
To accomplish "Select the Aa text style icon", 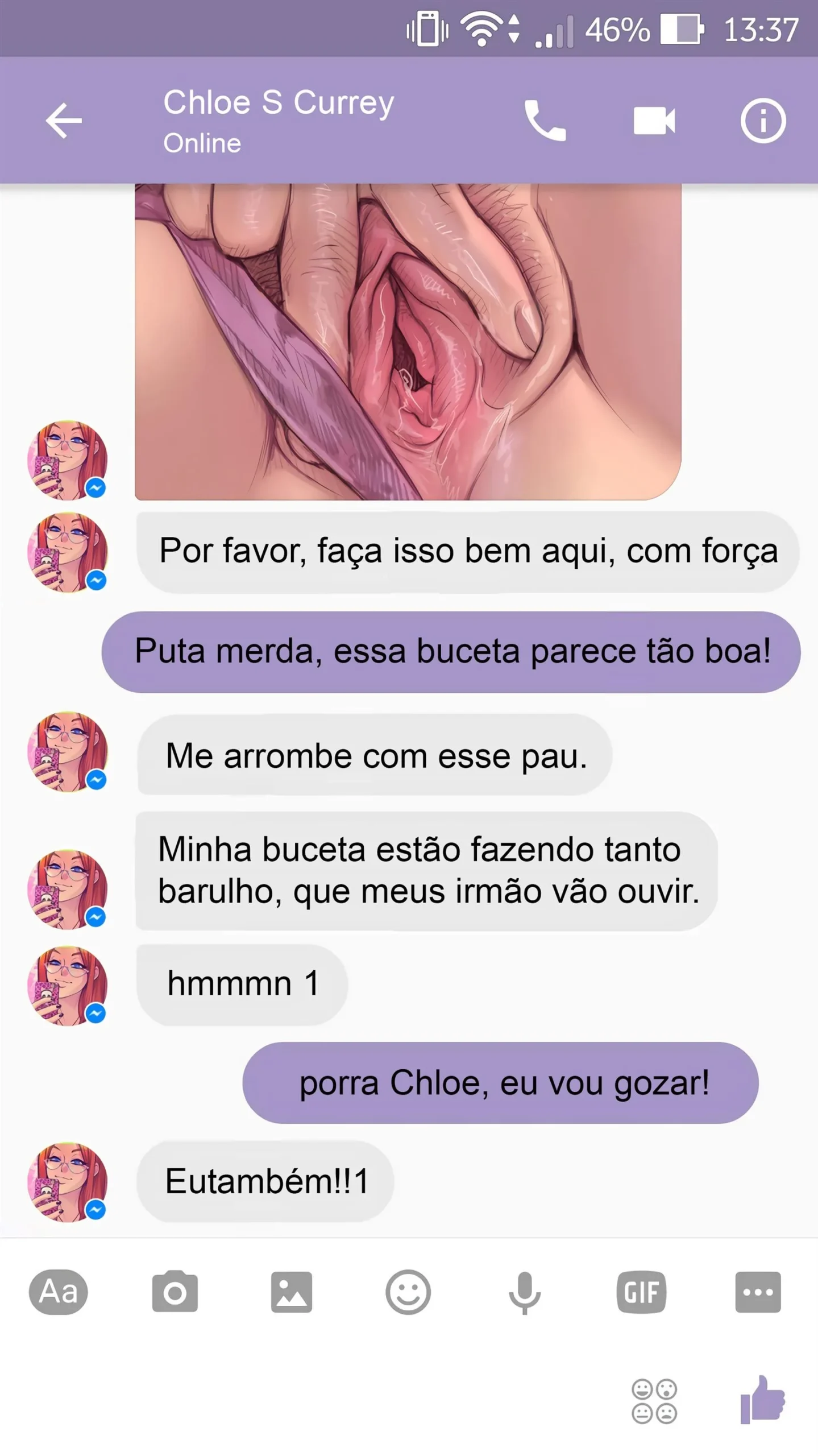I will point(57,1293).
